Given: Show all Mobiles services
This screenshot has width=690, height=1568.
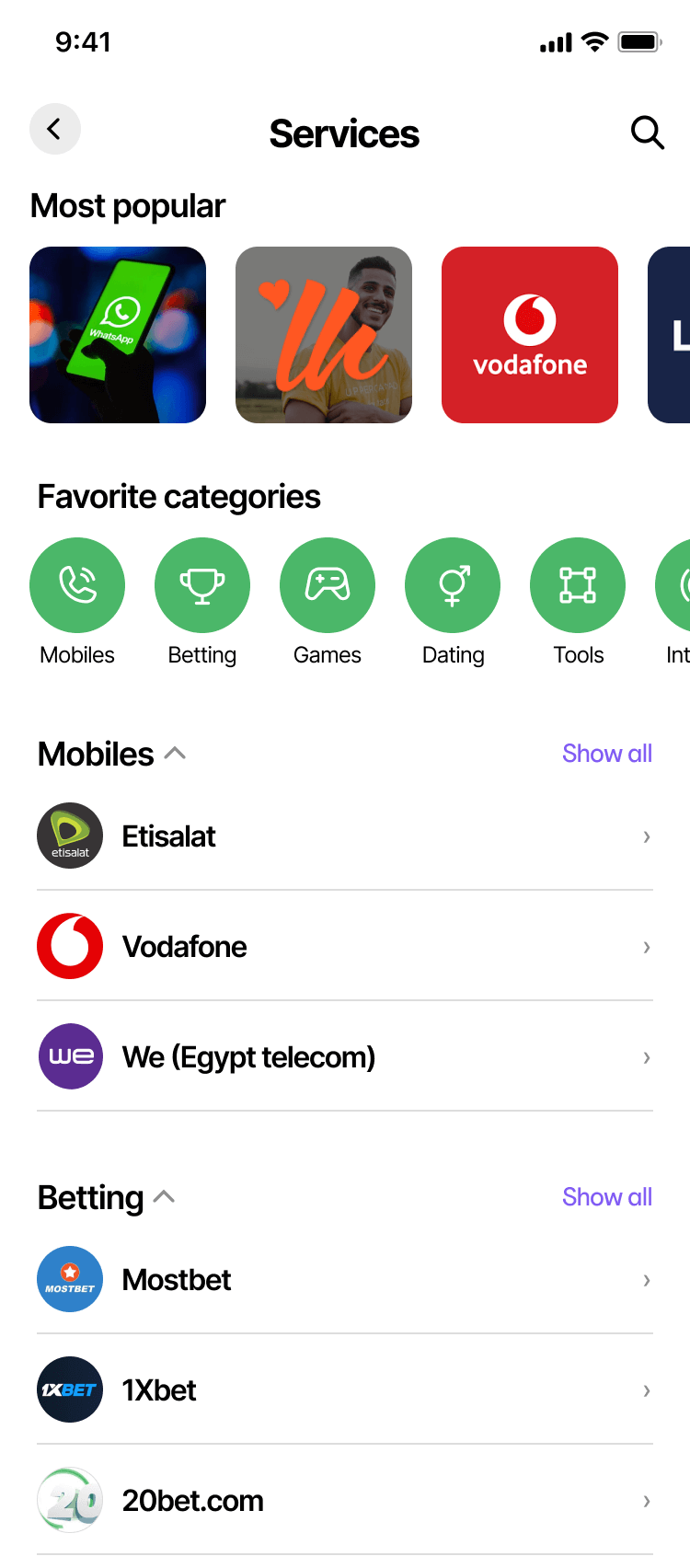Looking at the screenshot, I should coord(606,754).
